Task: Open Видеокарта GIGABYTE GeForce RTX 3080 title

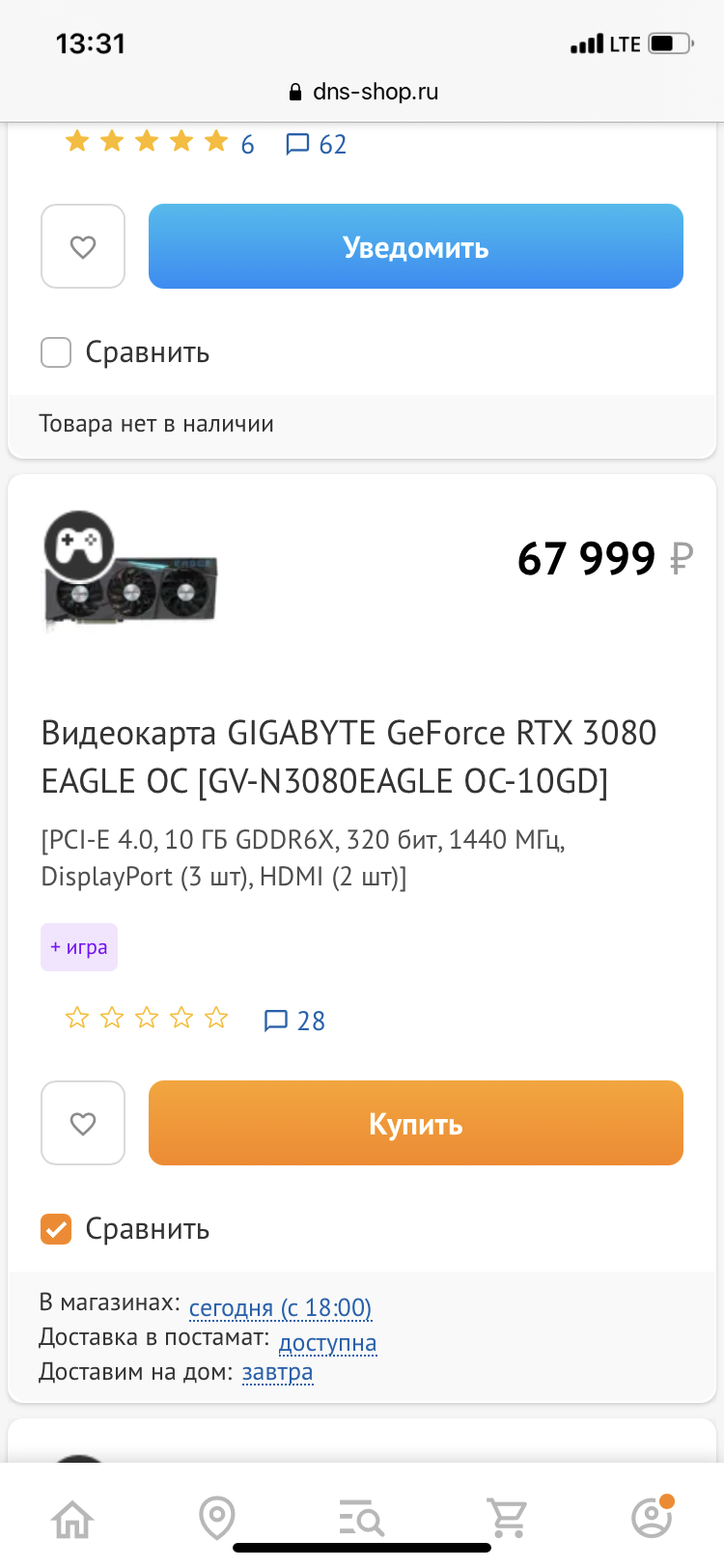Action: tap(348, 756)
